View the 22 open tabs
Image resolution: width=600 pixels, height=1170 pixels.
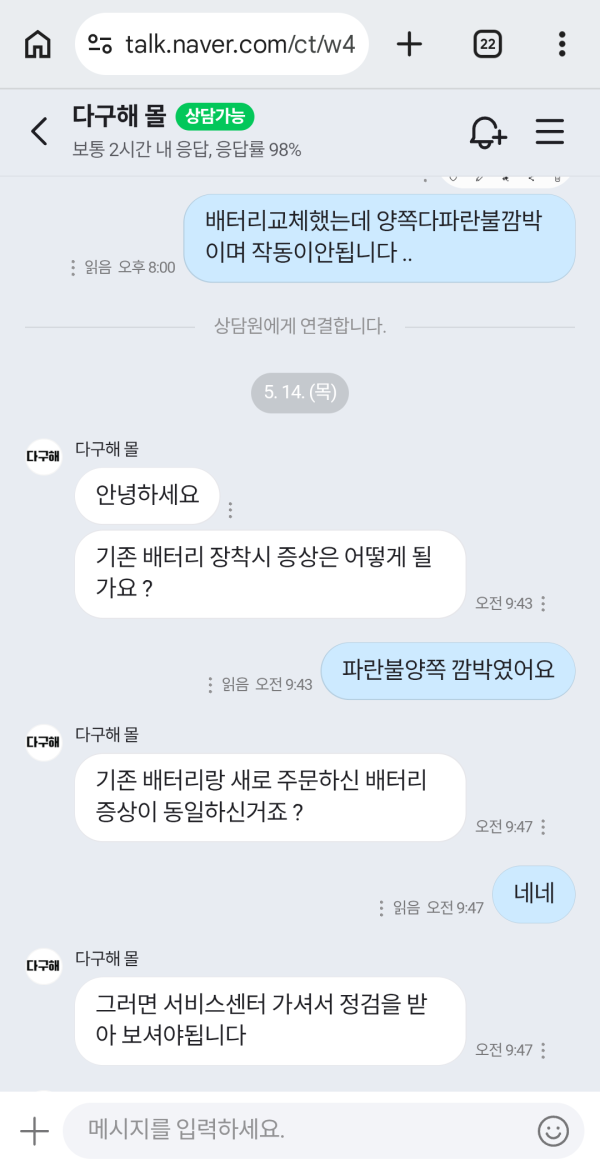tap(487, 44)
